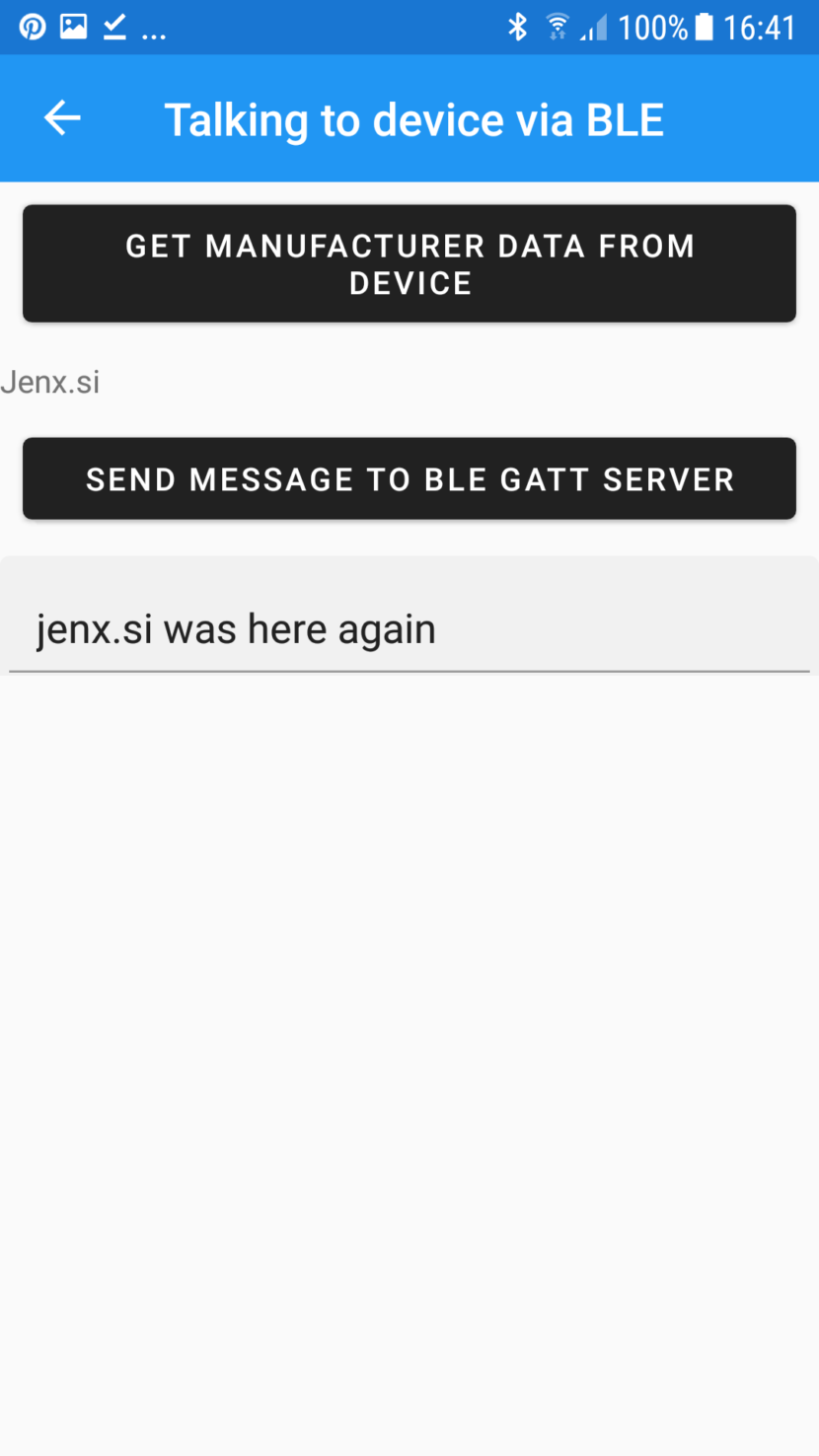Screen dimensions: 819x1456
Task: Send message to BLE GATT server
Action: click(409, 478)
